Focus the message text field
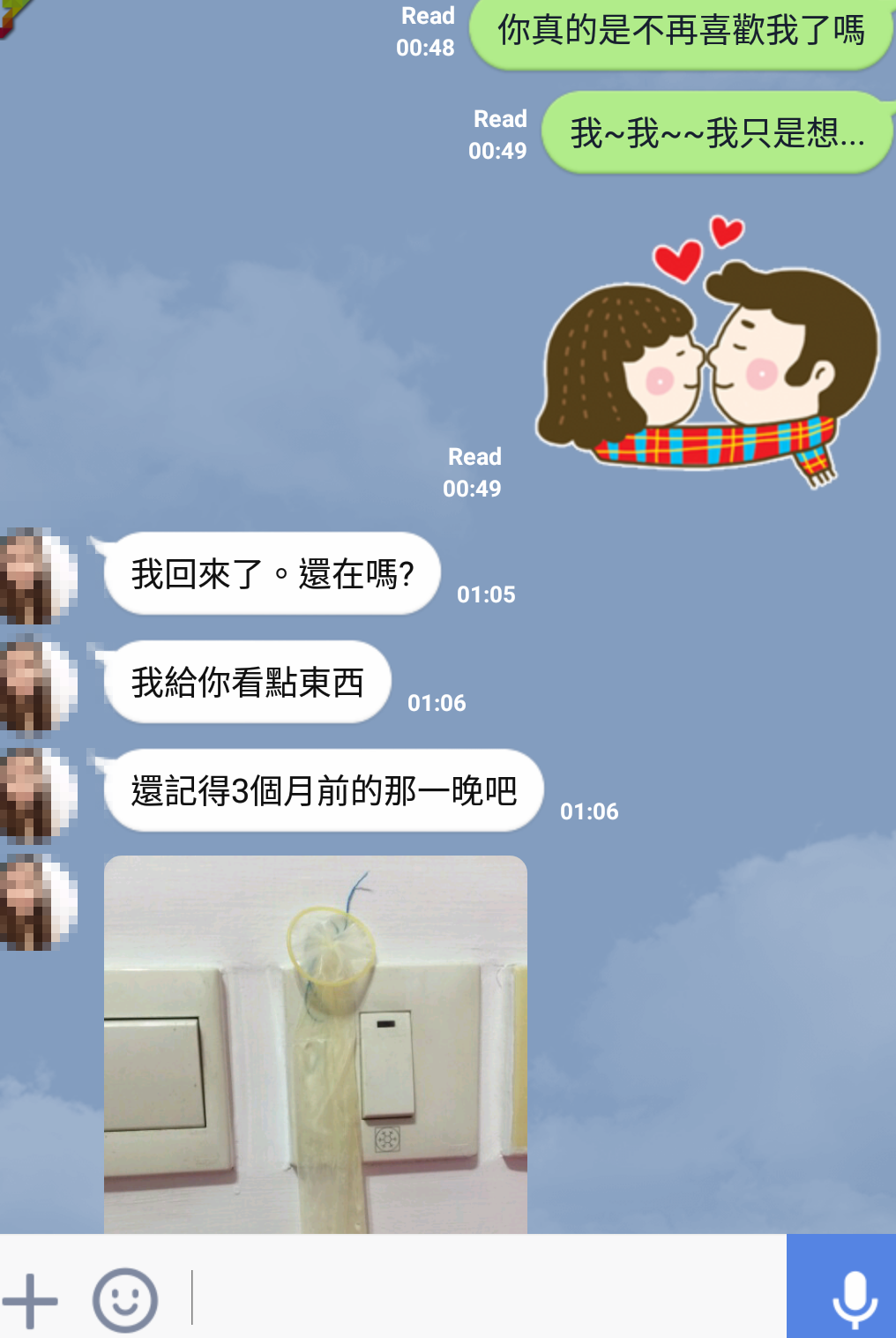The height and width of the screenshot is (1338, 896). click(x=485, y=1297)
